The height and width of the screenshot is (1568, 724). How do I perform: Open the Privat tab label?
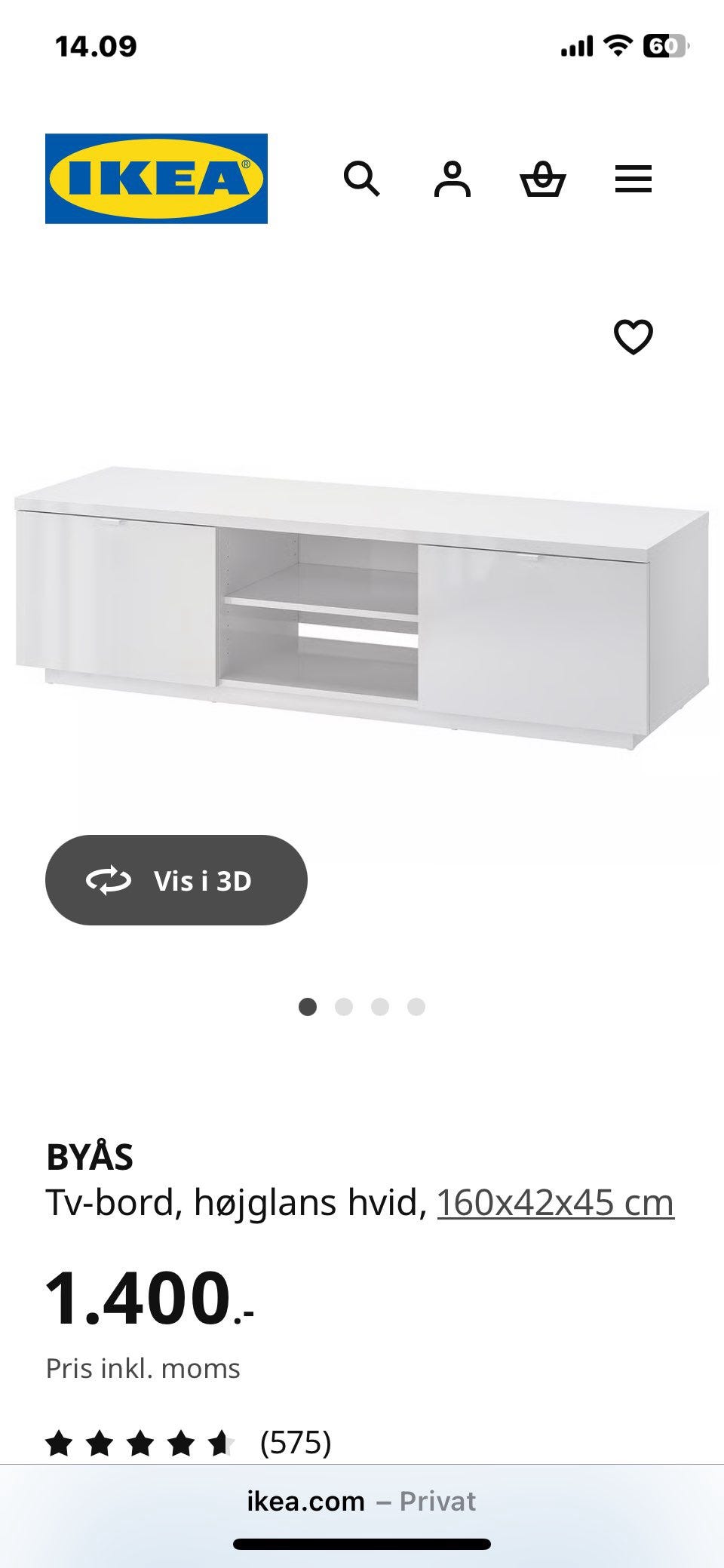tap(436, 1501)
